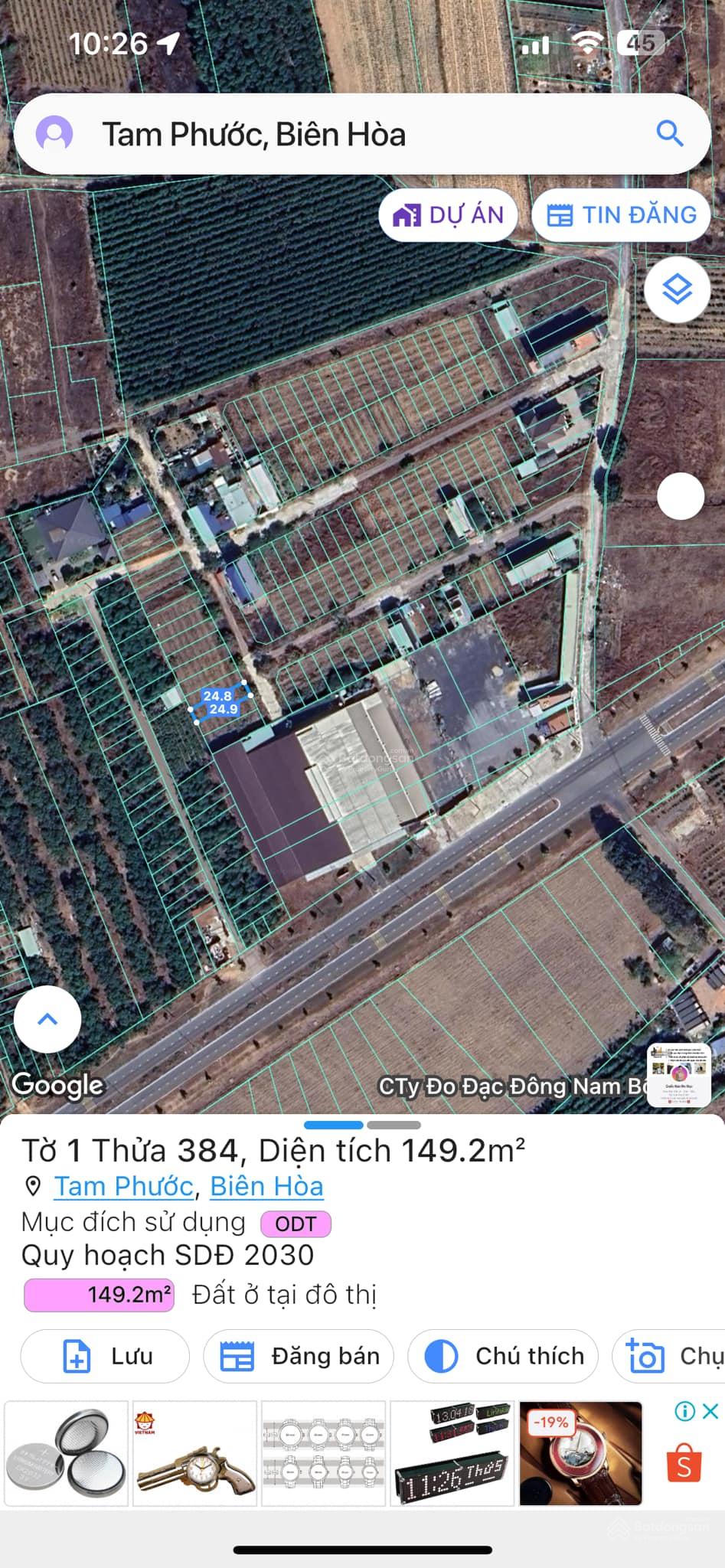The height and width of the screenshot is (1568, 725).
Task: Open the Biên Hòa link
Action: click(266, 1186)
